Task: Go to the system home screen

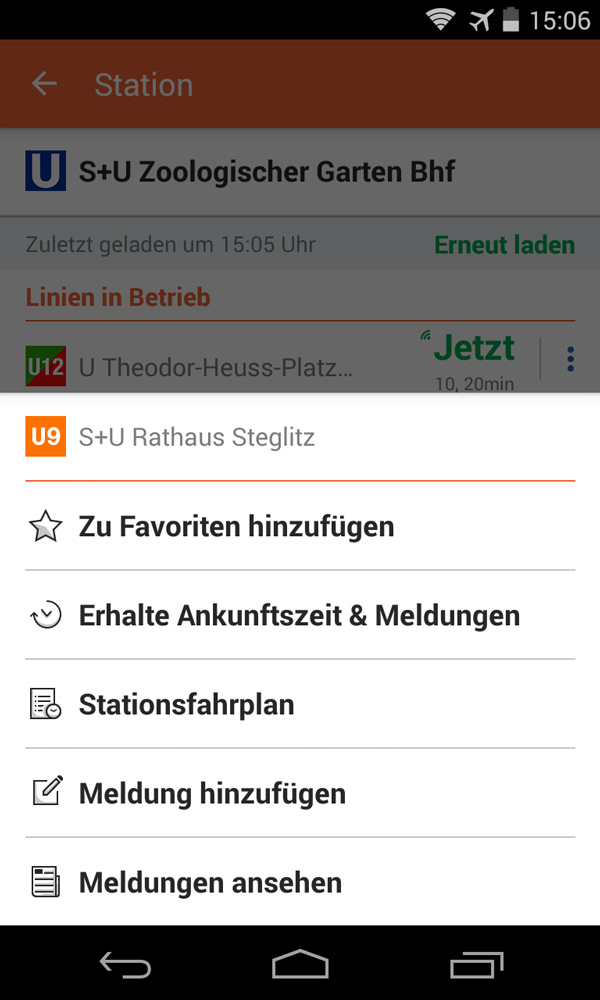Action: tap(300, 964)
